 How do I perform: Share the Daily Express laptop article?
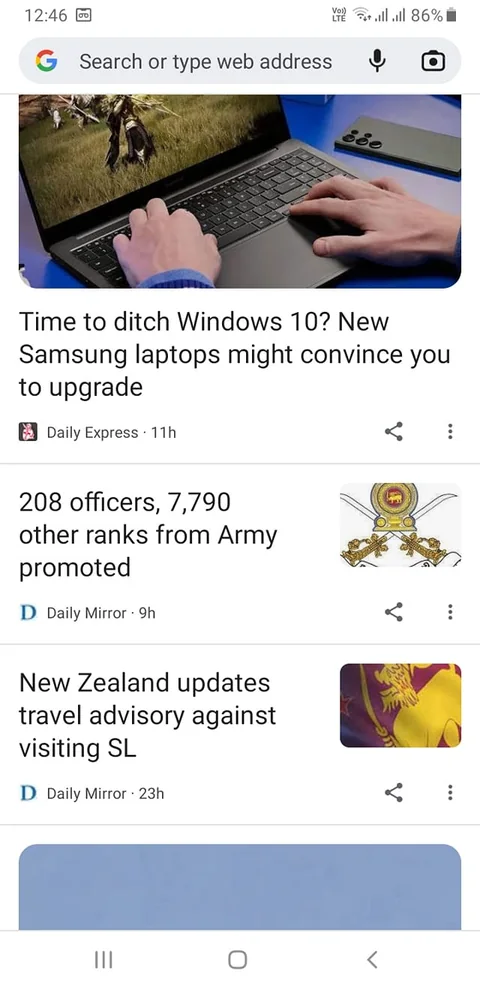394,431
